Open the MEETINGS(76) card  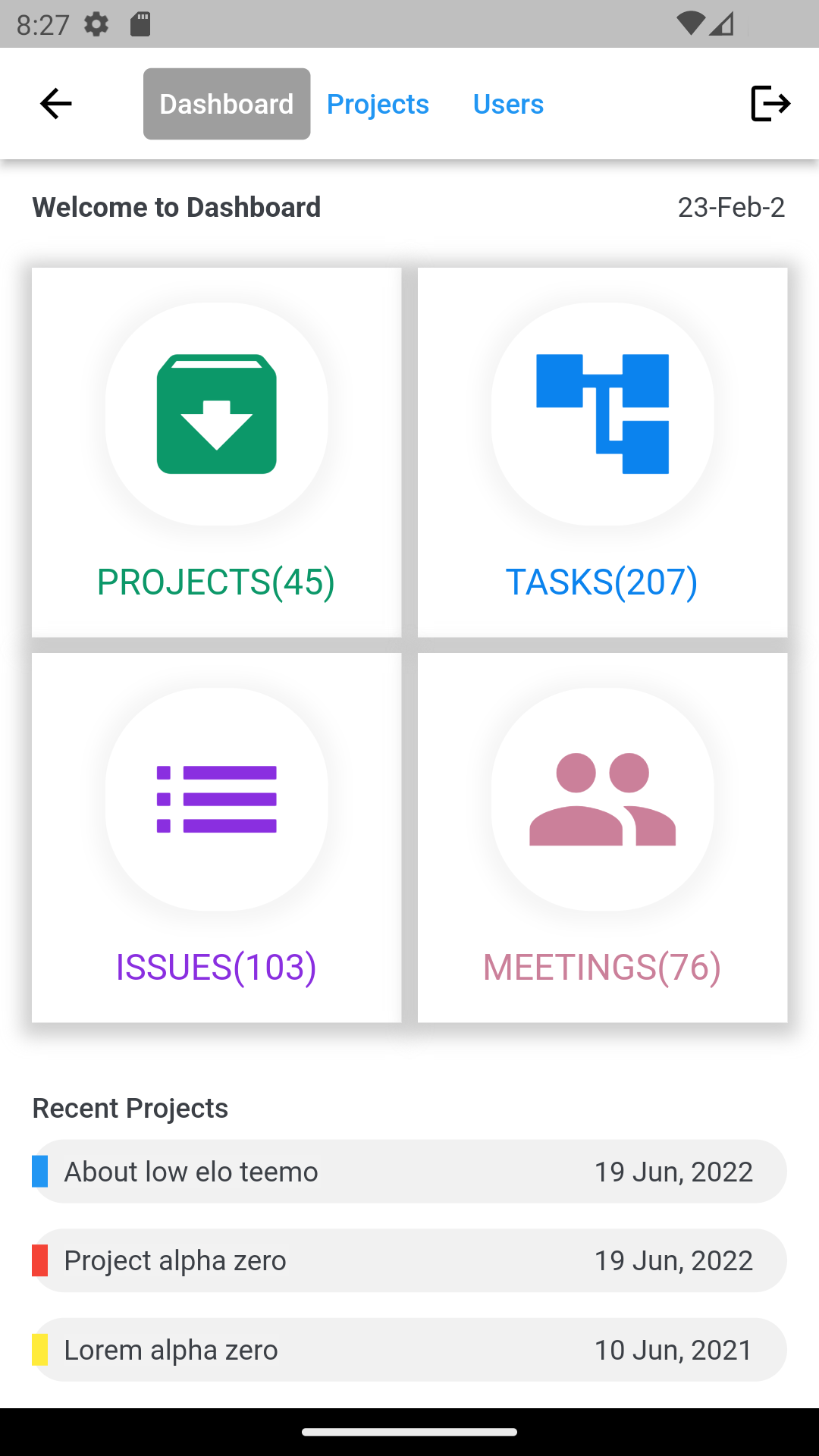(601, 836)
